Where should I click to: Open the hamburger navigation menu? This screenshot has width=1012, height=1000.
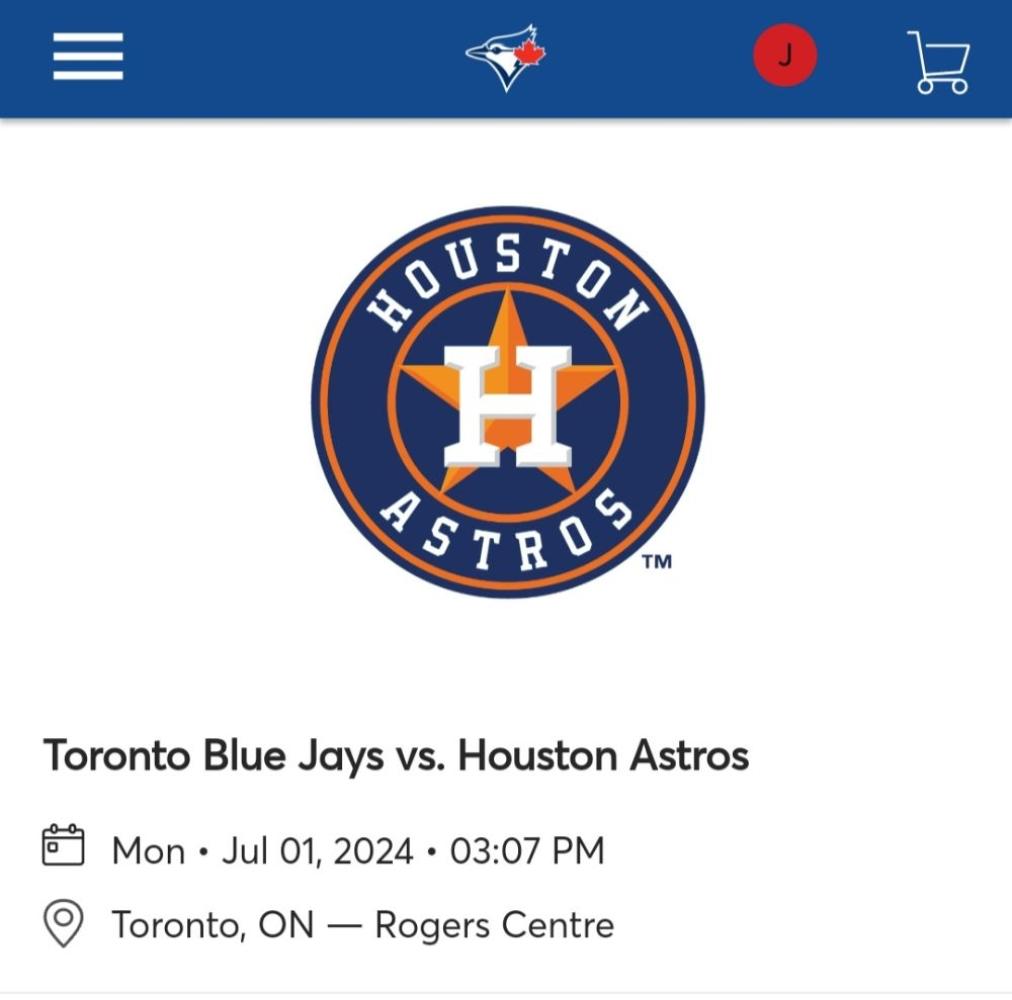click(x=88, y=57)
